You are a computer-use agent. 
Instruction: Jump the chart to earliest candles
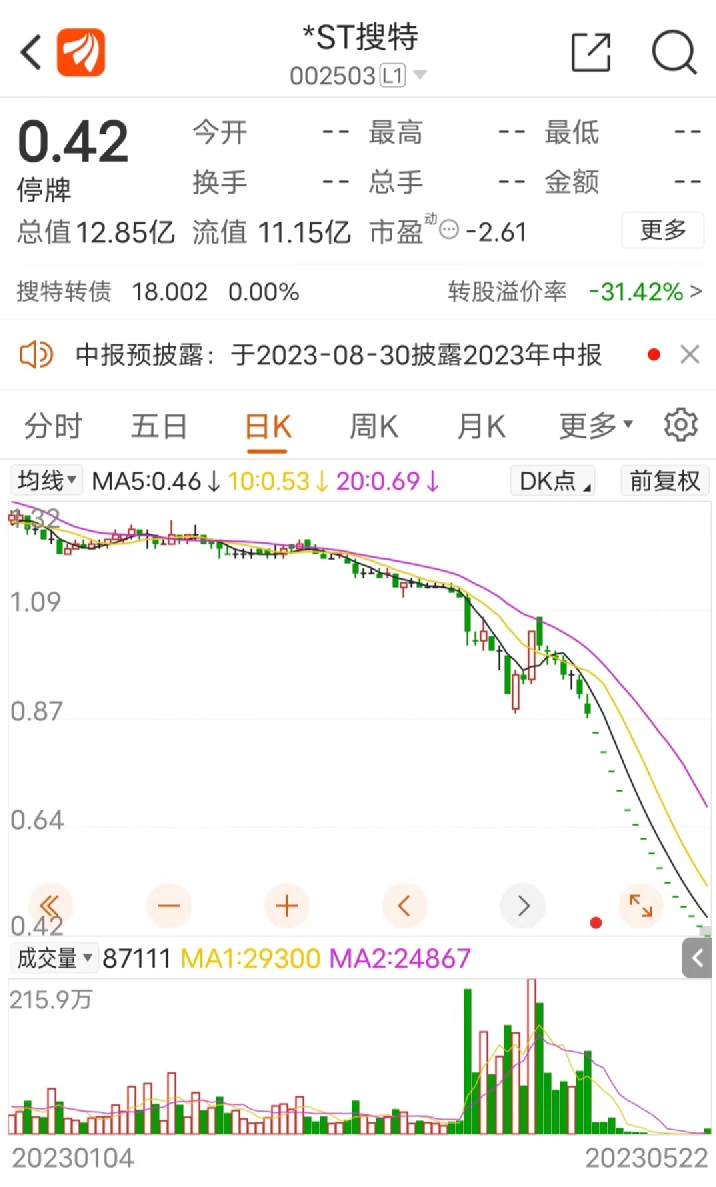point(50,906)
